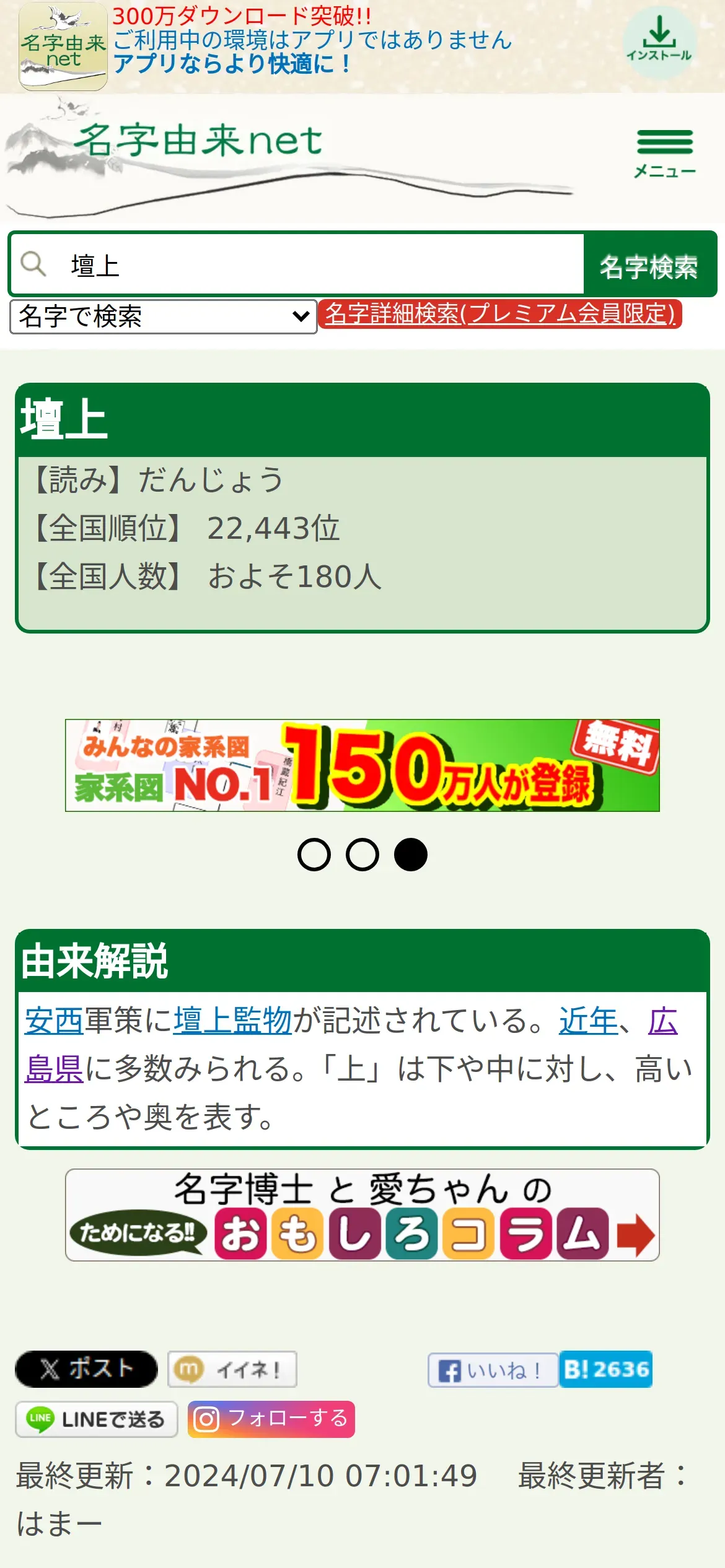The image size is (725, 1568).
Task: Tap the Hatena B! 2636 bookmark button
Action: [x=605, y=1369]
